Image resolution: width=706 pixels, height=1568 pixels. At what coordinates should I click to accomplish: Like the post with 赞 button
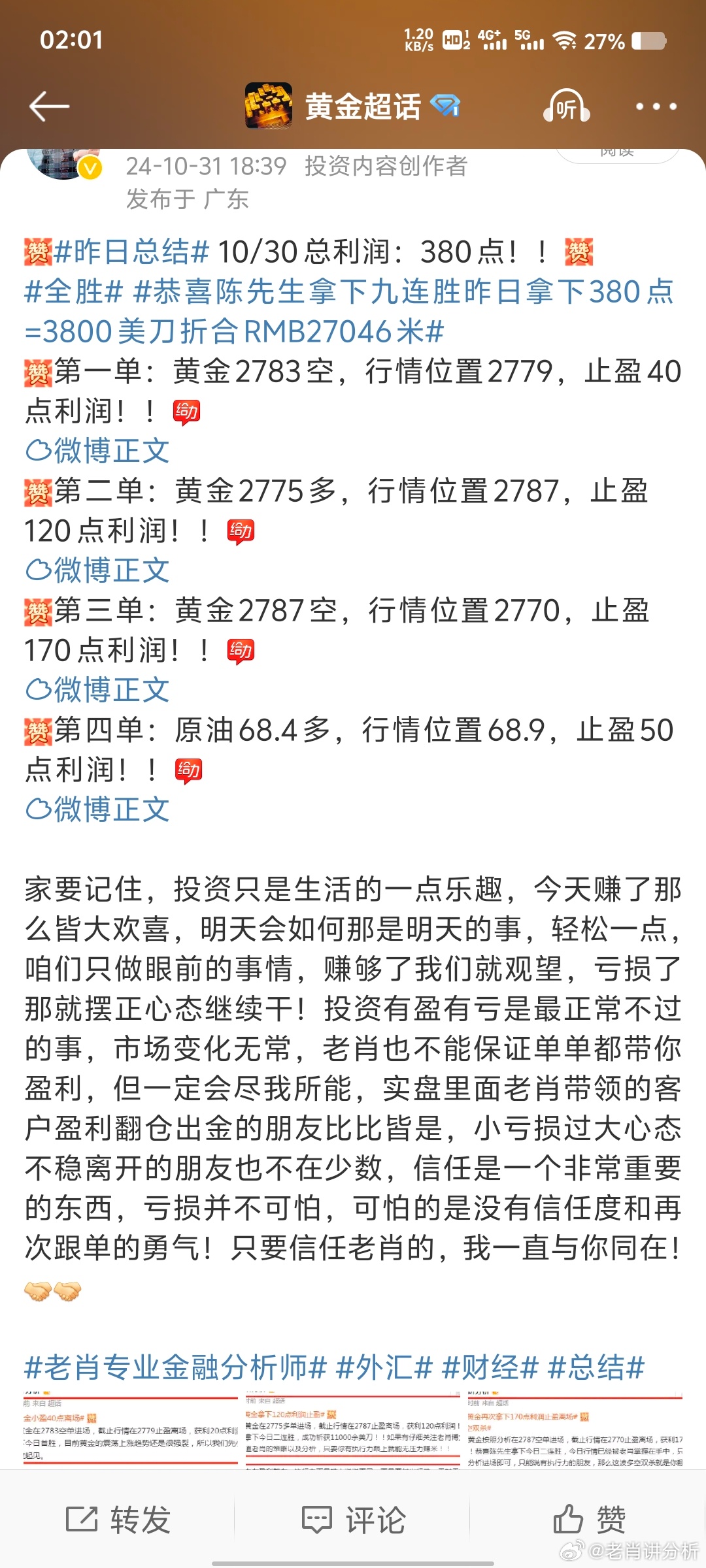coord(589,1519)
